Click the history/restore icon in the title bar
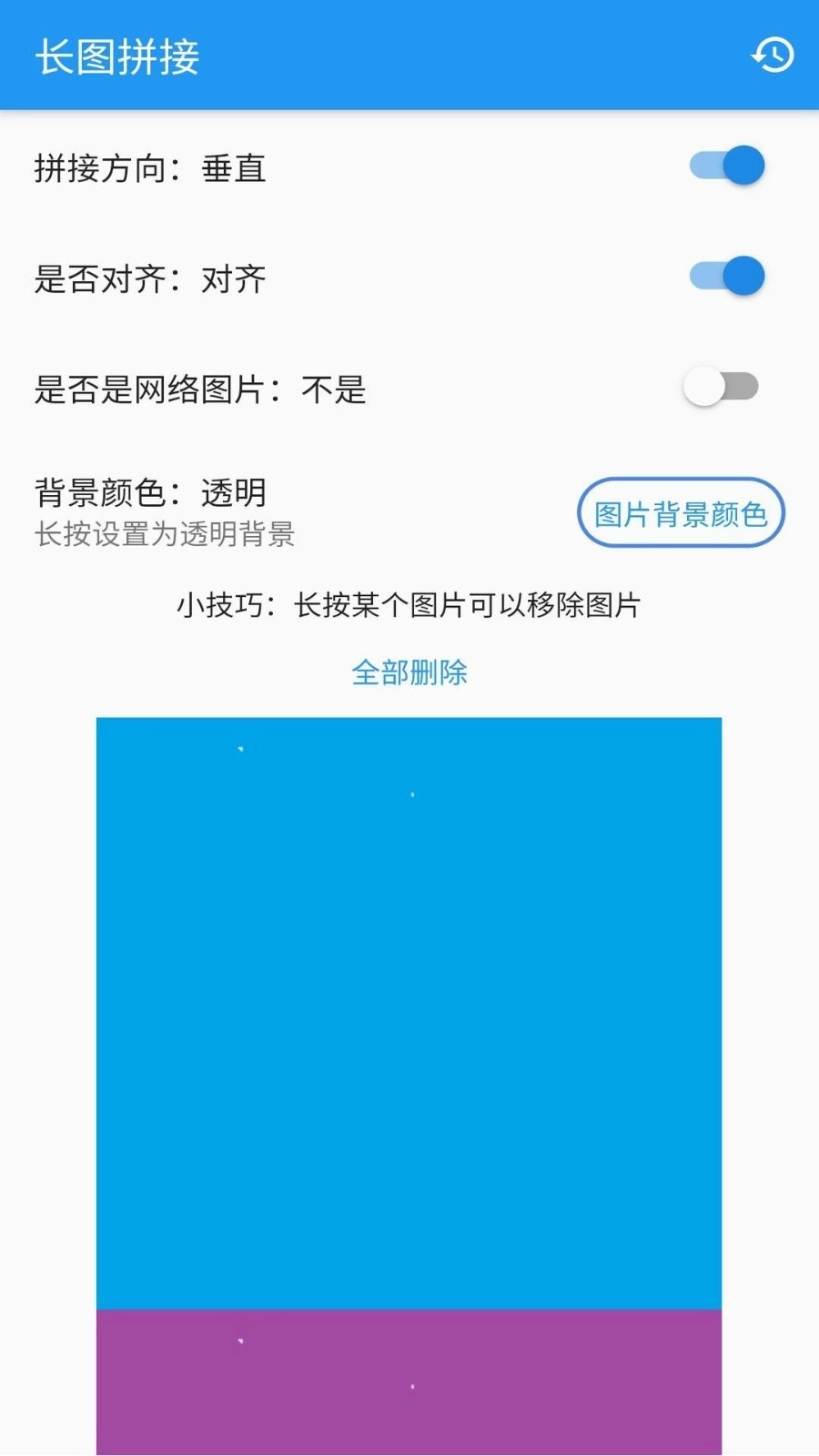819x1456 pixels. (x=772, y=56)
